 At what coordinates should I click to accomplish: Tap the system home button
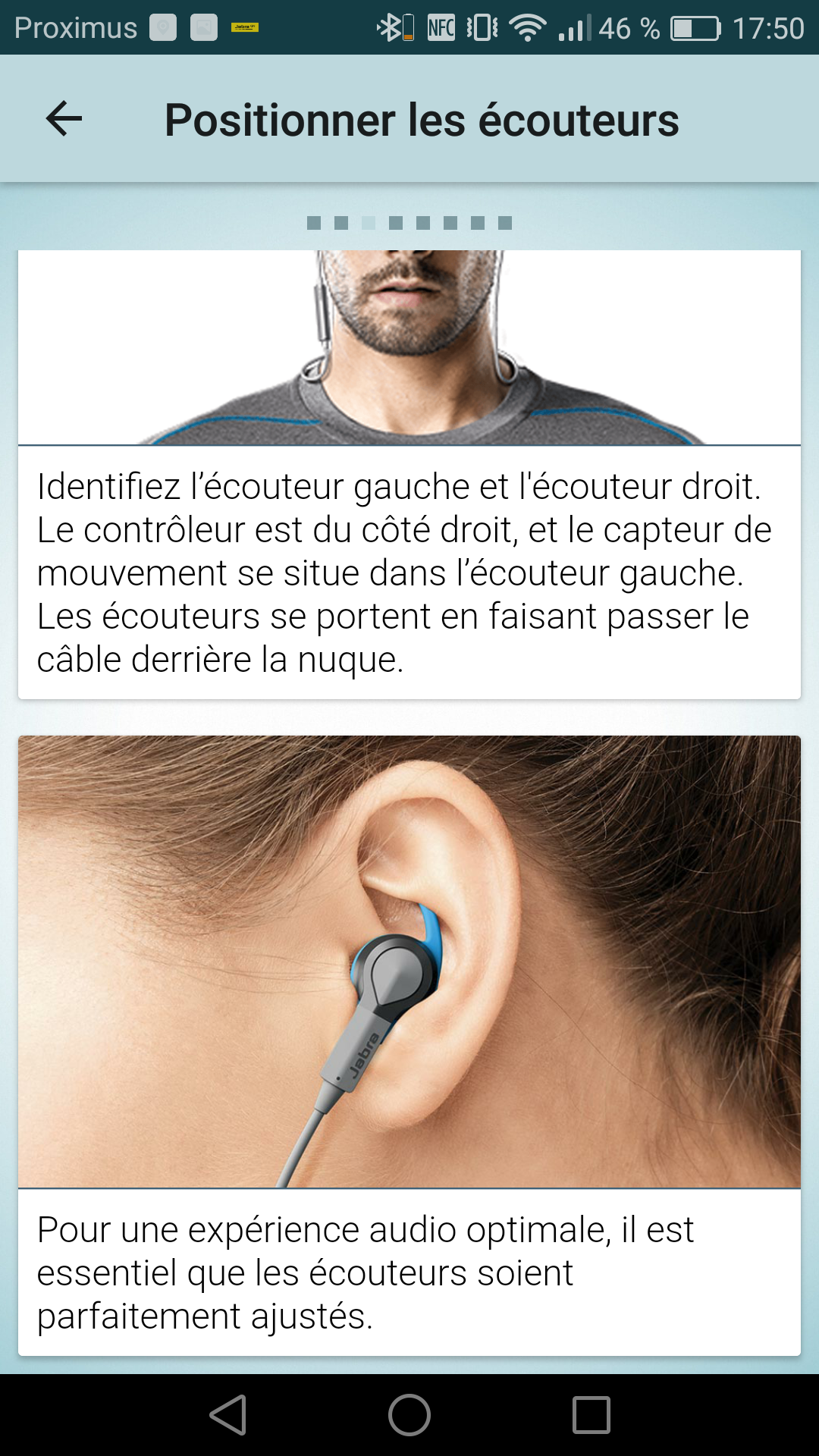point(409,1415)
